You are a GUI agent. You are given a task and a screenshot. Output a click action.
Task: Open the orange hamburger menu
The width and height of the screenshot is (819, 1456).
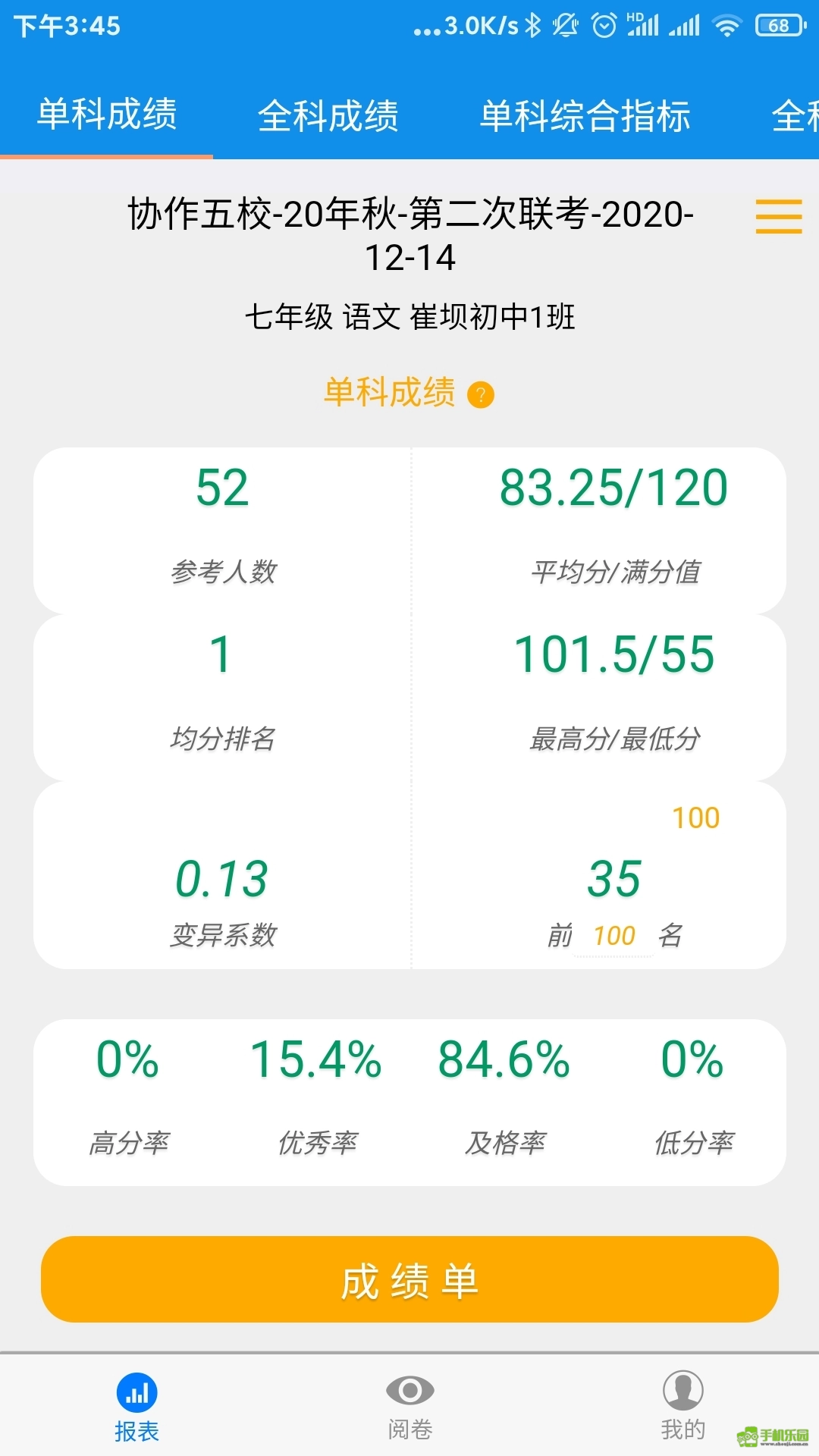point(779,216)
